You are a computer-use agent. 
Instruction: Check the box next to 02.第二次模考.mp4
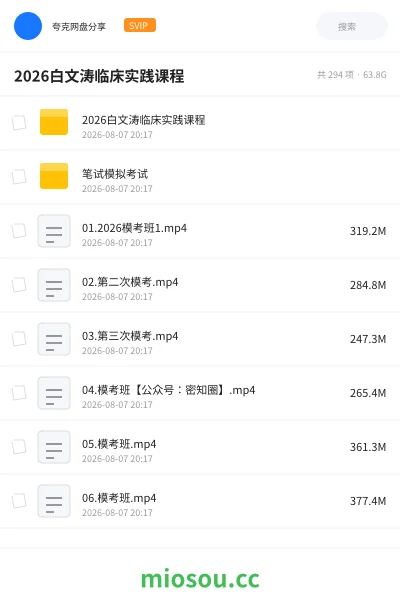click(19, 285)
